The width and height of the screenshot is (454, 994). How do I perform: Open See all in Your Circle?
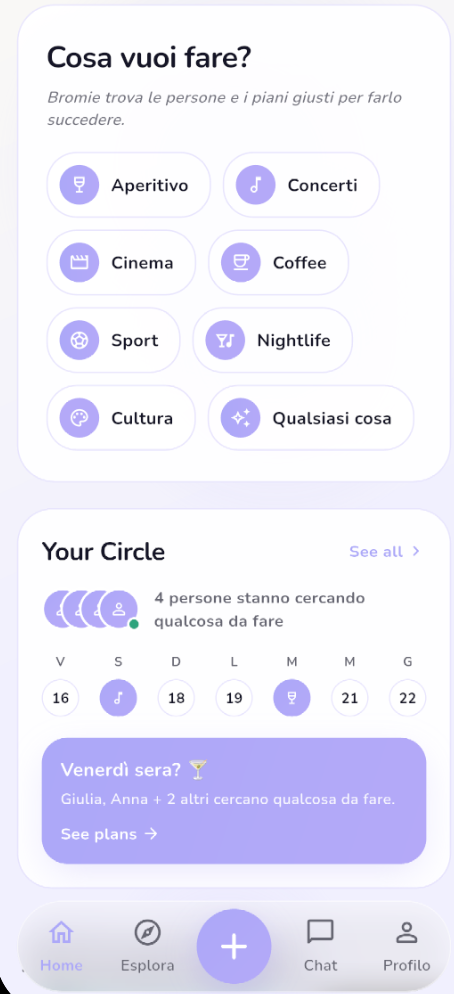pos(384,552)
